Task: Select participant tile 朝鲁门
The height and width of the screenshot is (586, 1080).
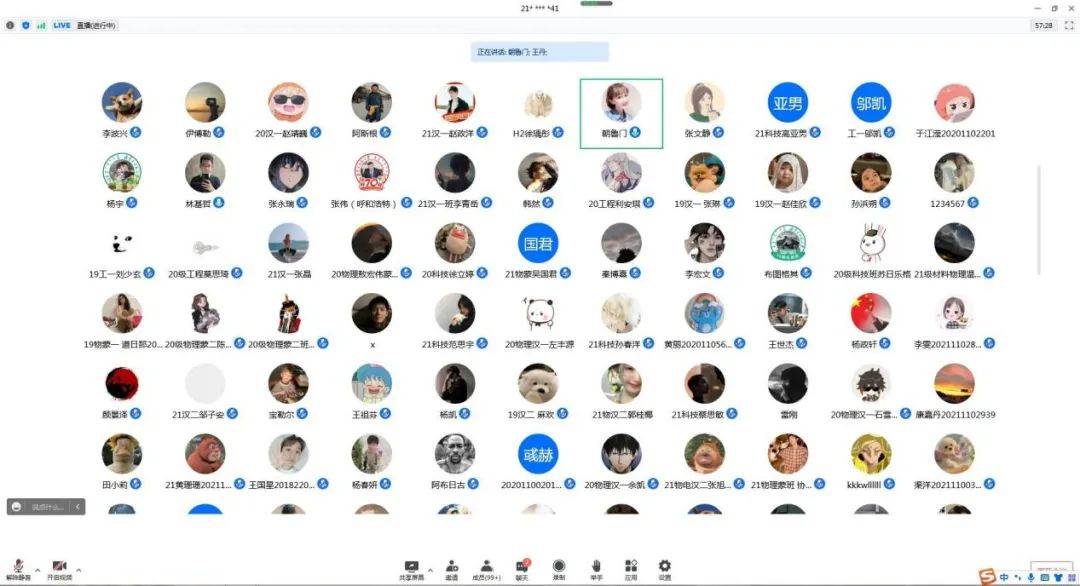Action: (621, 112)
